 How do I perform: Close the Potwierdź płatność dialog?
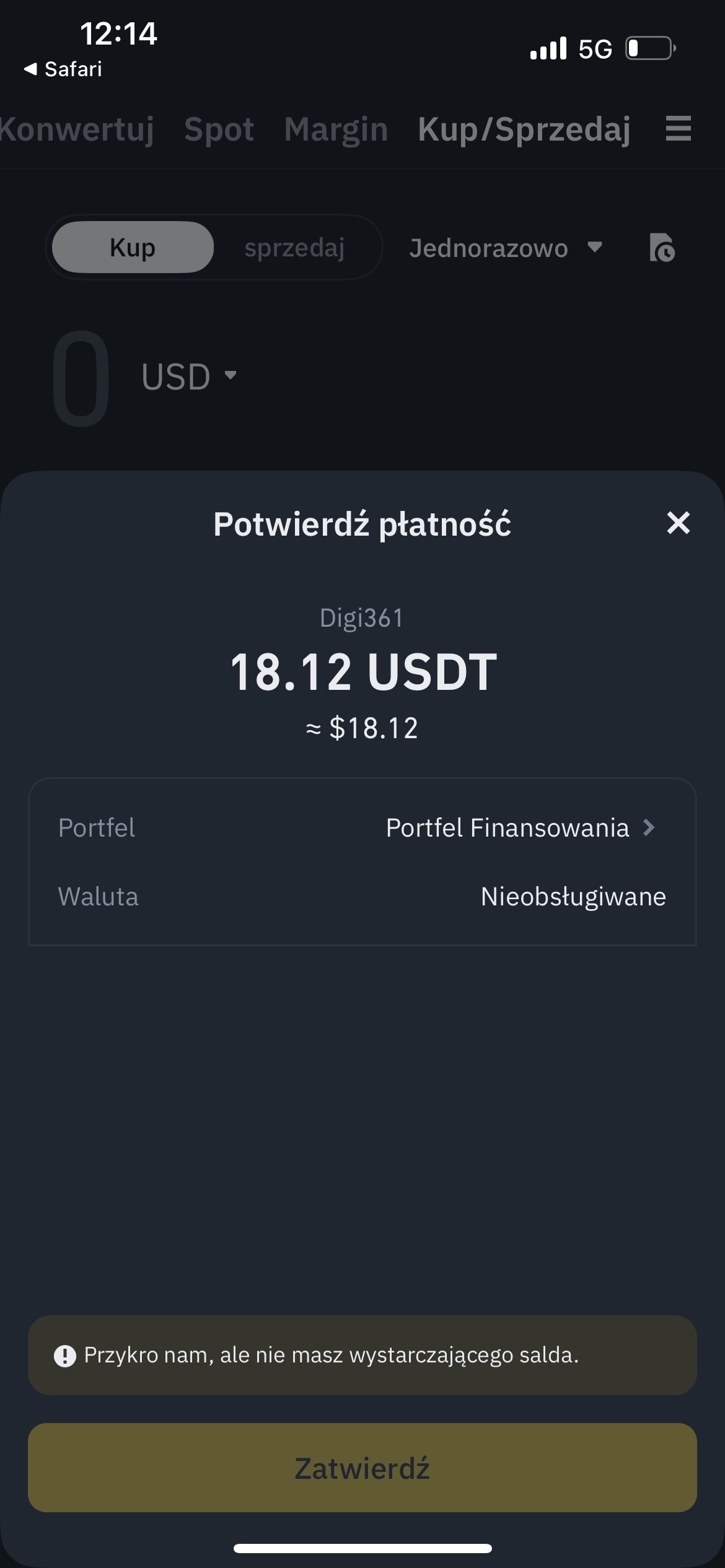click(x=678, y=523)
